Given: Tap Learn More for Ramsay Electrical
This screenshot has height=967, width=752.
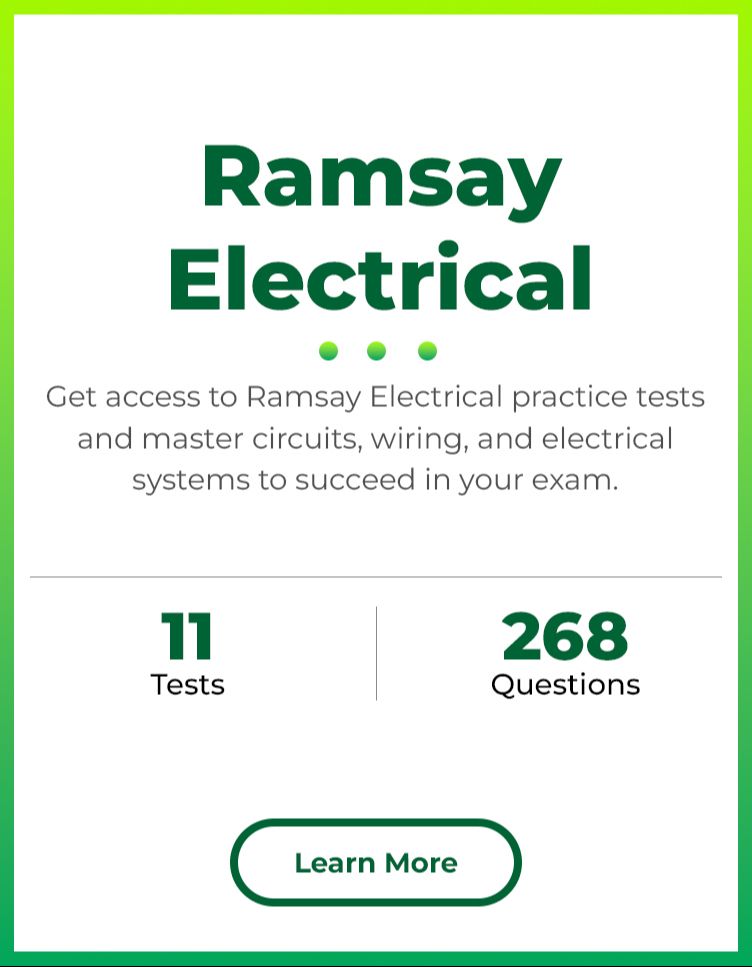Looking at the screenshot, I should click(x=376, y=862).
